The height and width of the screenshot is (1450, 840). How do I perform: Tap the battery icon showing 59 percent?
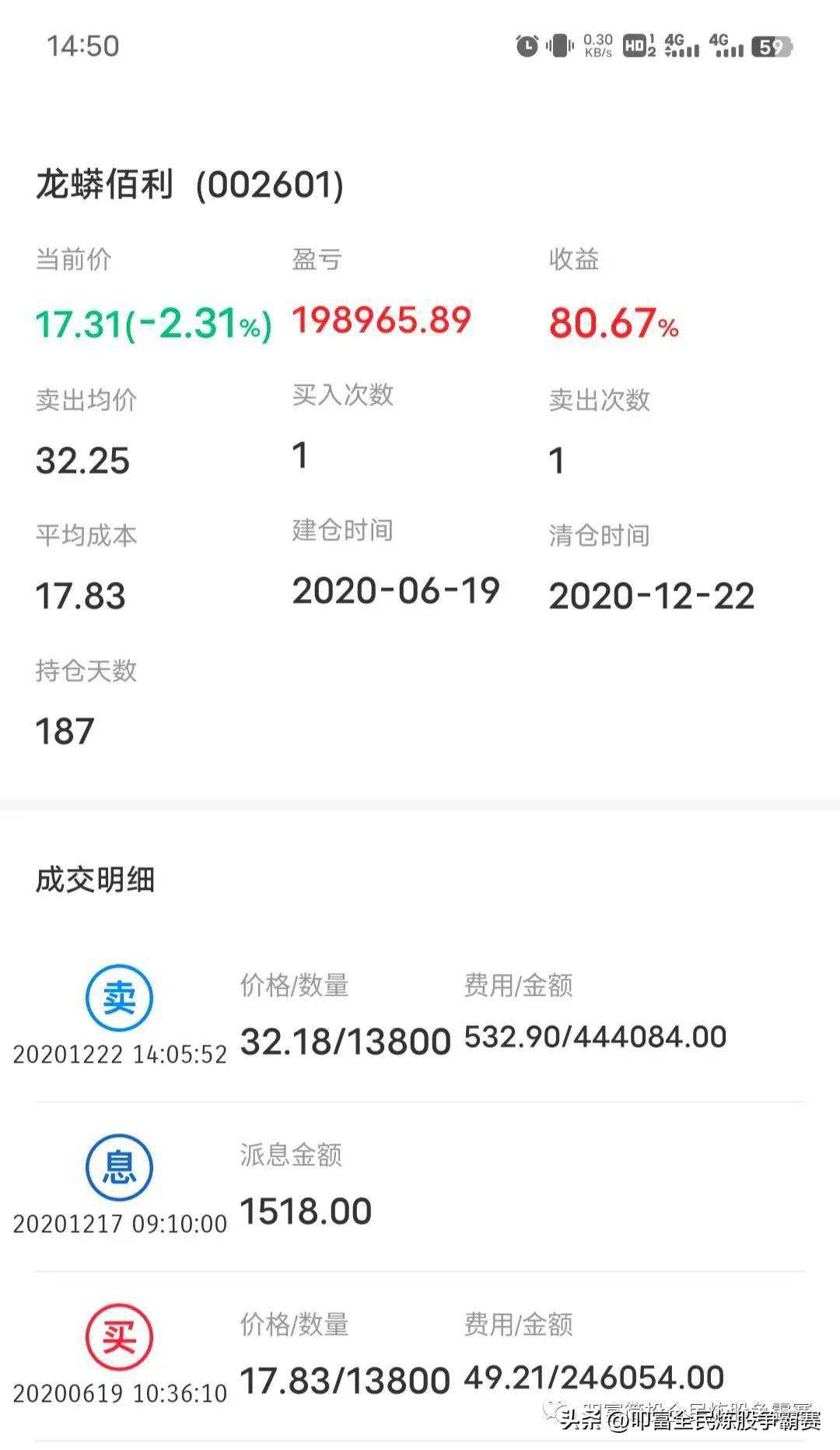pos(772,48)
